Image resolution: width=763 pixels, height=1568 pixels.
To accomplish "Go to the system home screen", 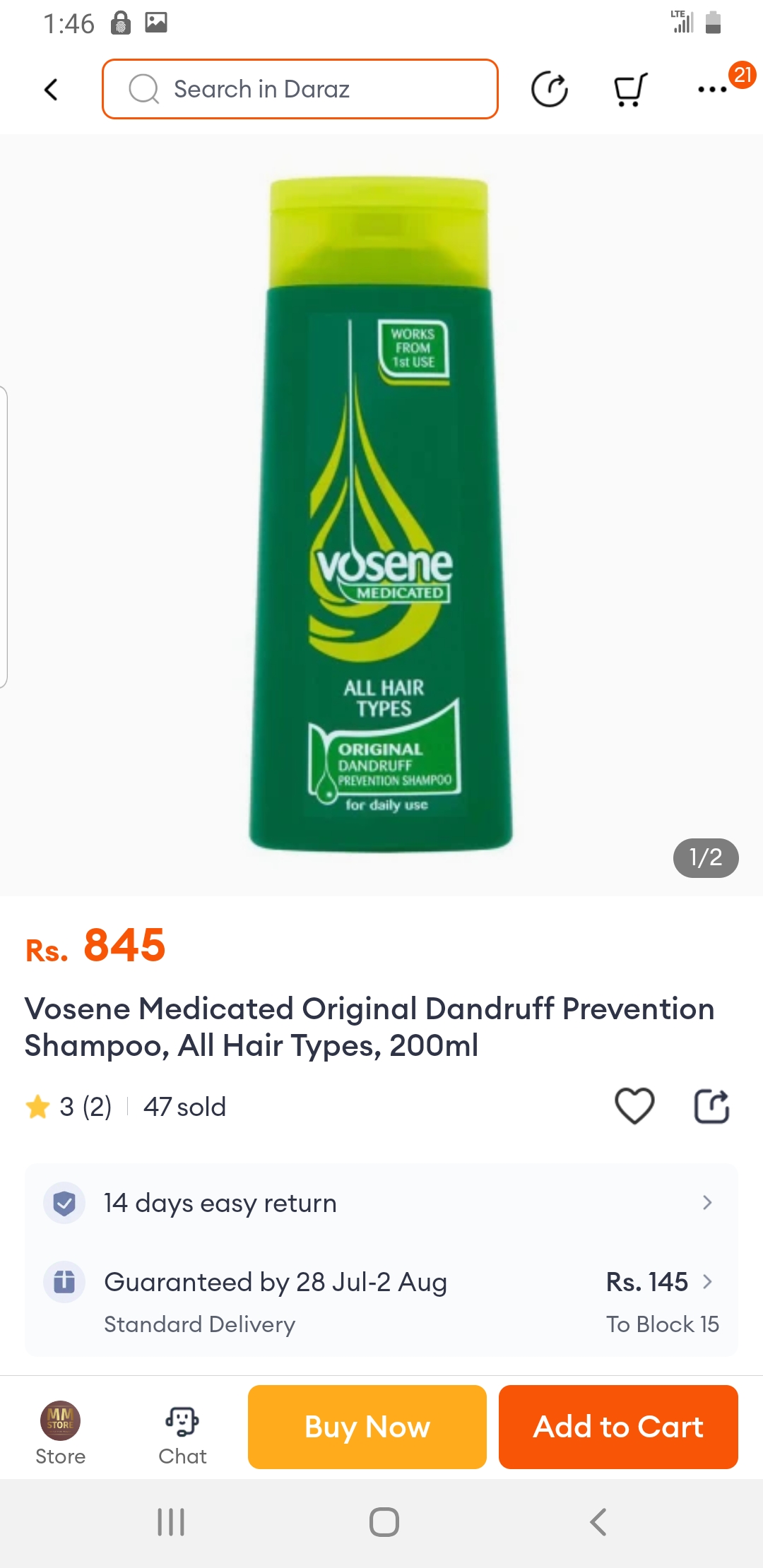I will tap(384, 1522).
